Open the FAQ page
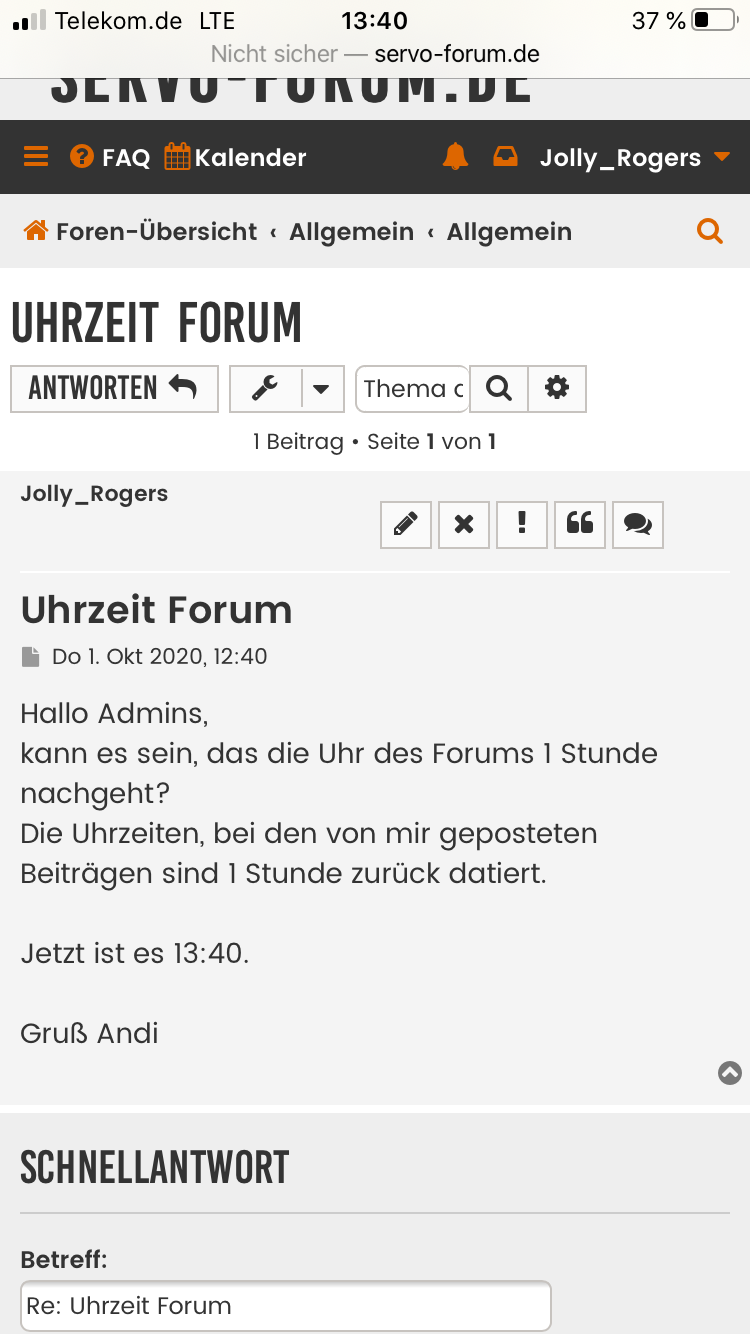This screenshot has width=750, height=1334. coord(110,157)
